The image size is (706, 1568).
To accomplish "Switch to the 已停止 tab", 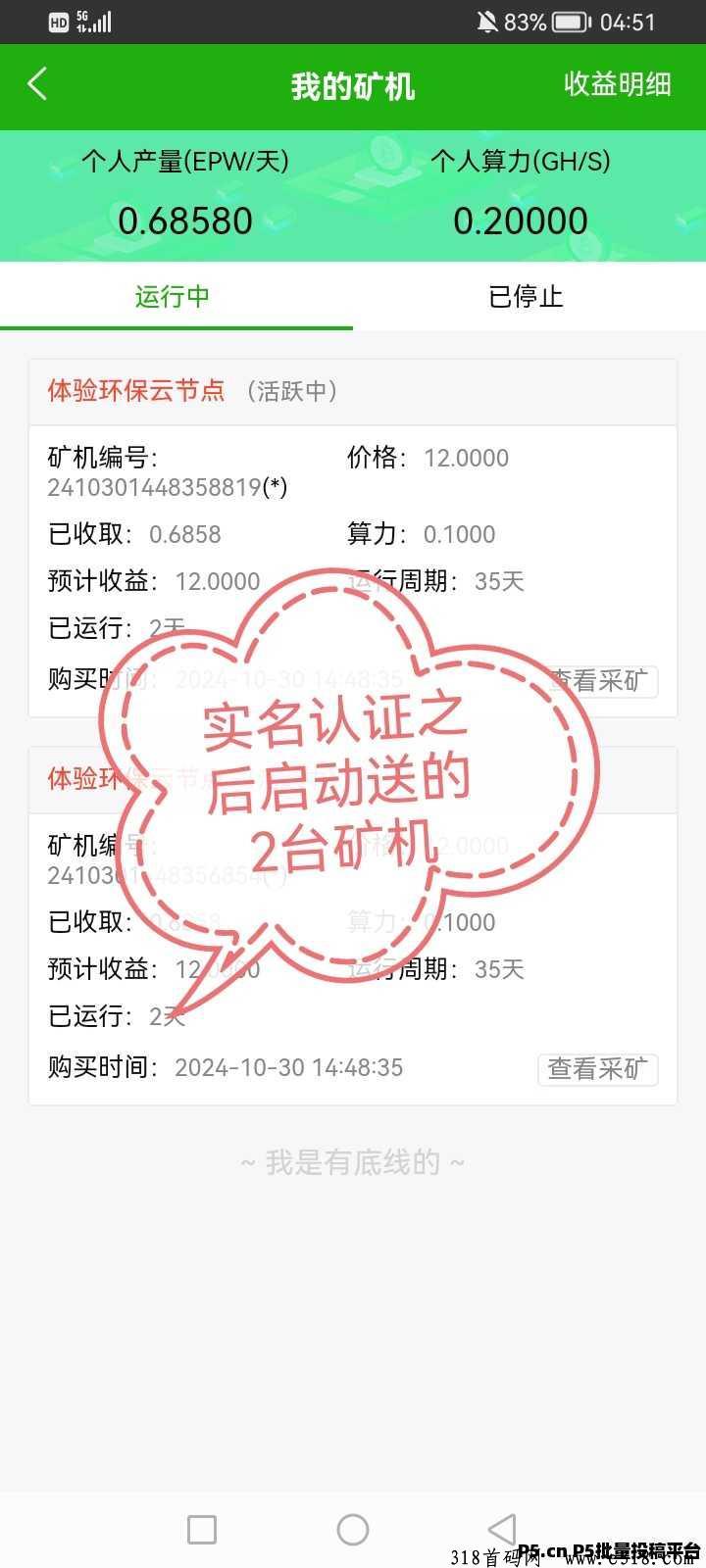I will pyautogui.click(x=528, y=296).
